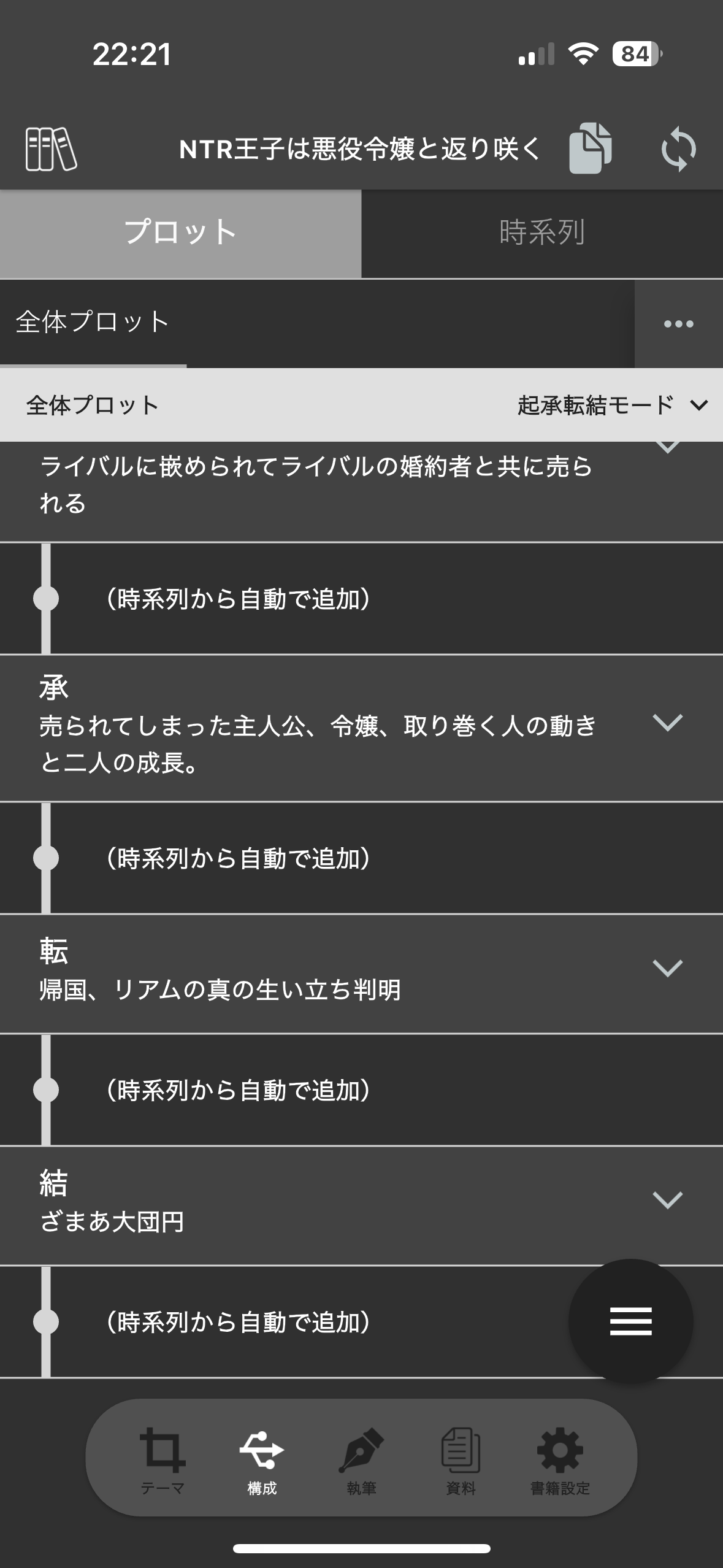Open the 起承転結モード dropdown
This screenshot has height=1568, width=723.
[612, 405]
